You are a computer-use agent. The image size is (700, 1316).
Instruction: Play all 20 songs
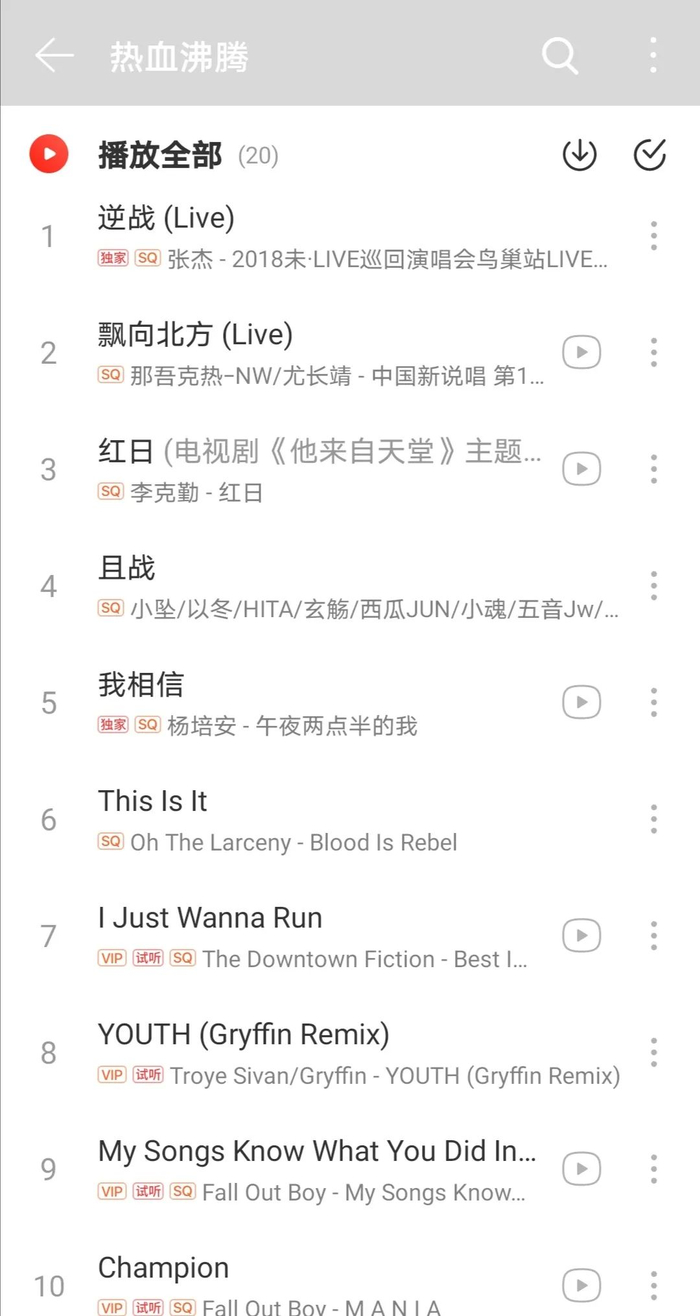160,155
